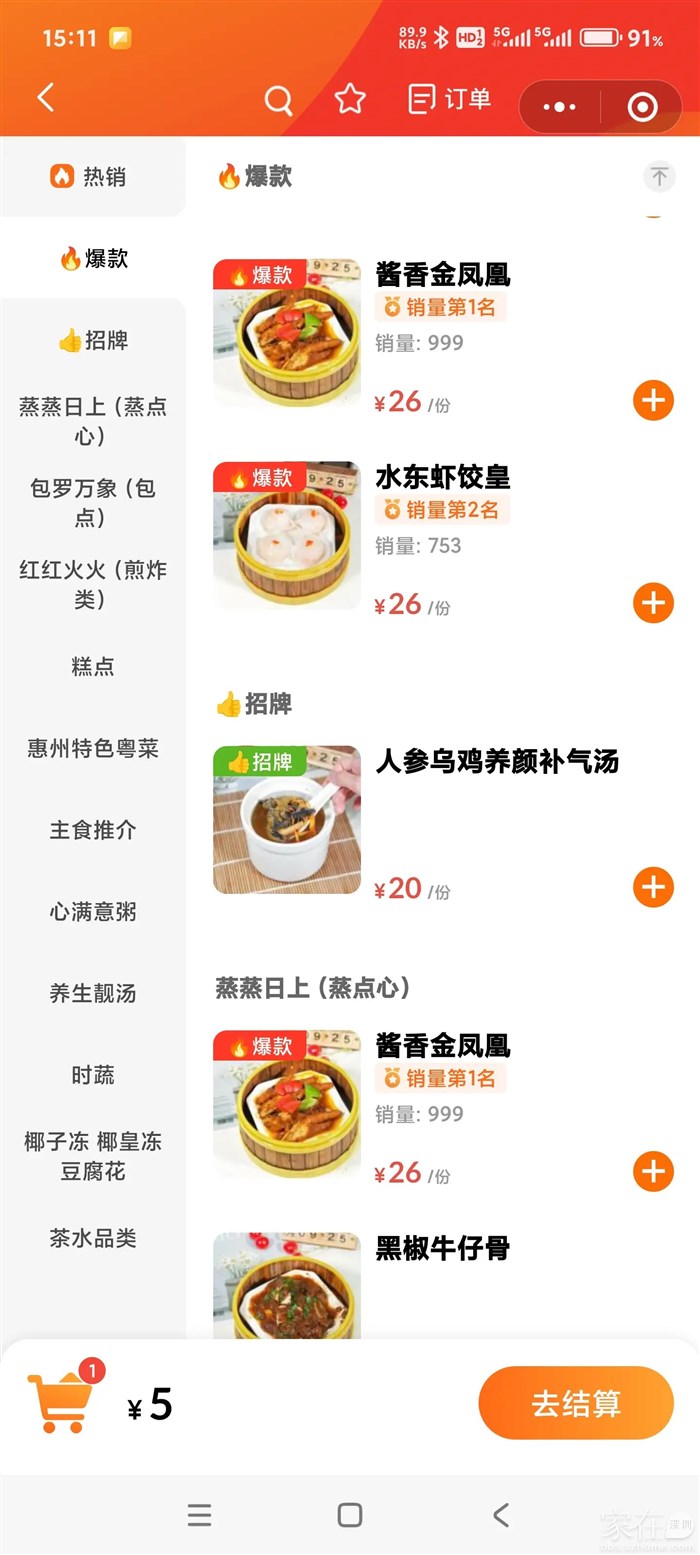Open the mini-program three-dot menu
This screenshot has width=700, height=1555.
[x=559, y=106]
